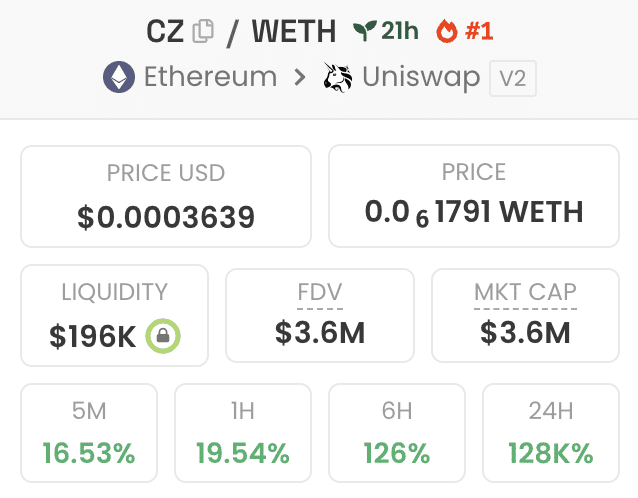Image resolution: width=638 pixels, height=498 pixels.
Task: Show the 6H price change stats
Action: pos(397,433)
